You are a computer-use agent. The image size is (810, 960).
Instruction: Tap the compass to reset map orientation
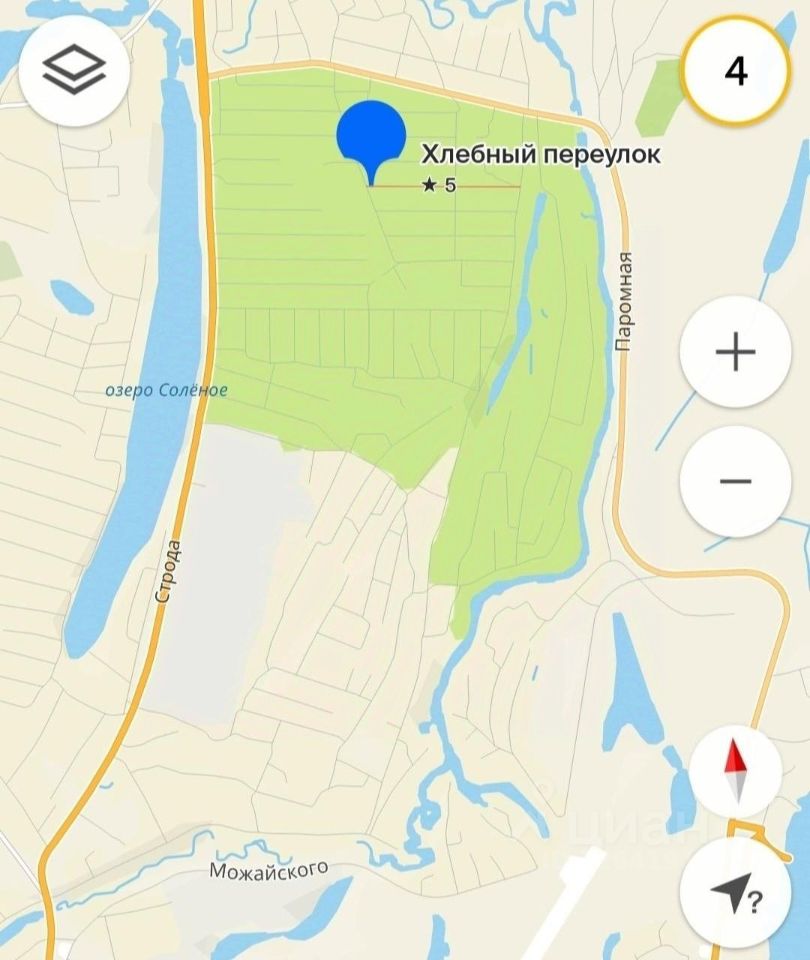click(x=735, y=771)
